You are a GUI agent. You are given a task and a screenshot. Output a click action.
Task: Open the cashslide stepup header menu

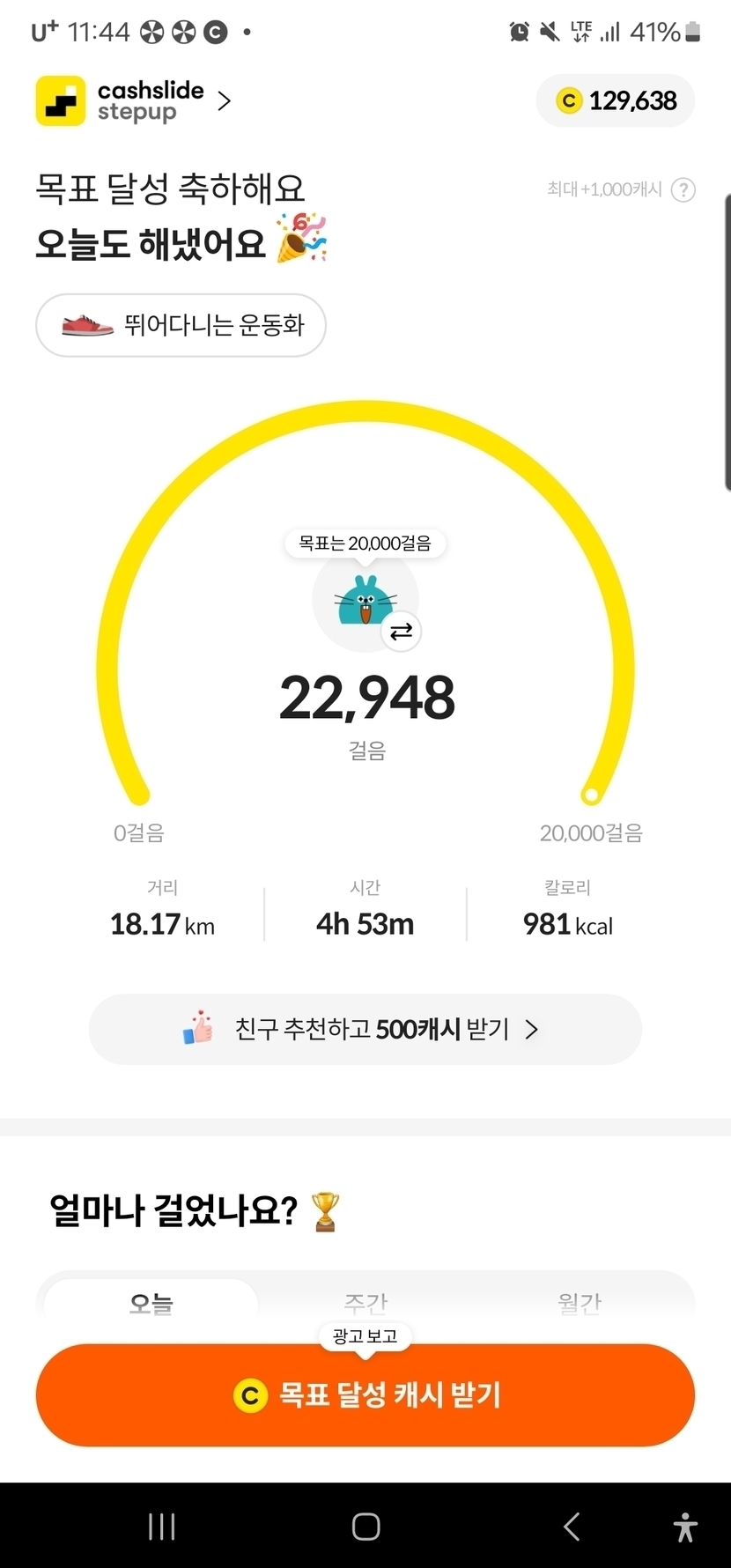(x=135, y=101)
